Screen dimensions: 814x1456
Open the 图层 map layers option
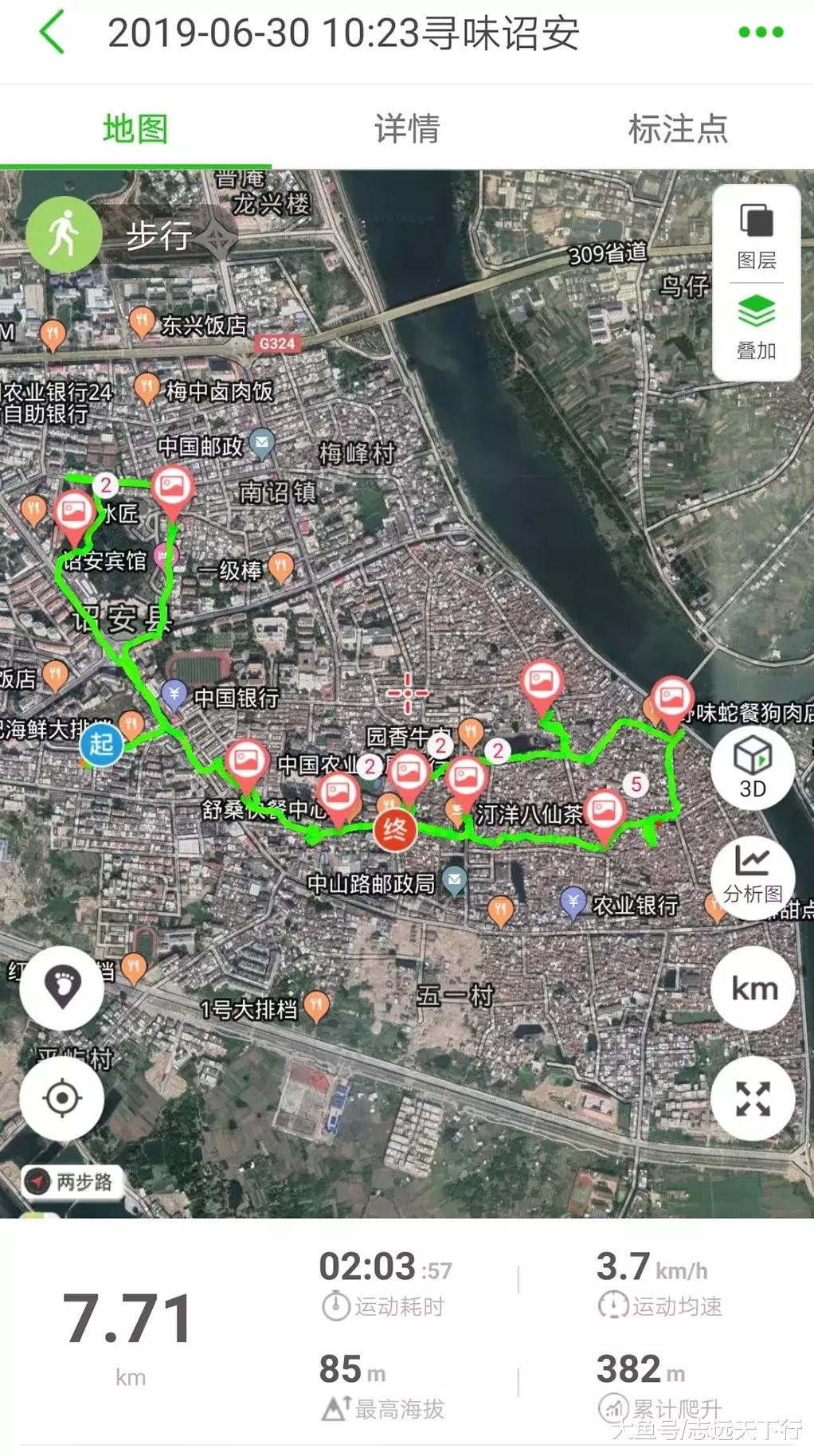point(756,236)
